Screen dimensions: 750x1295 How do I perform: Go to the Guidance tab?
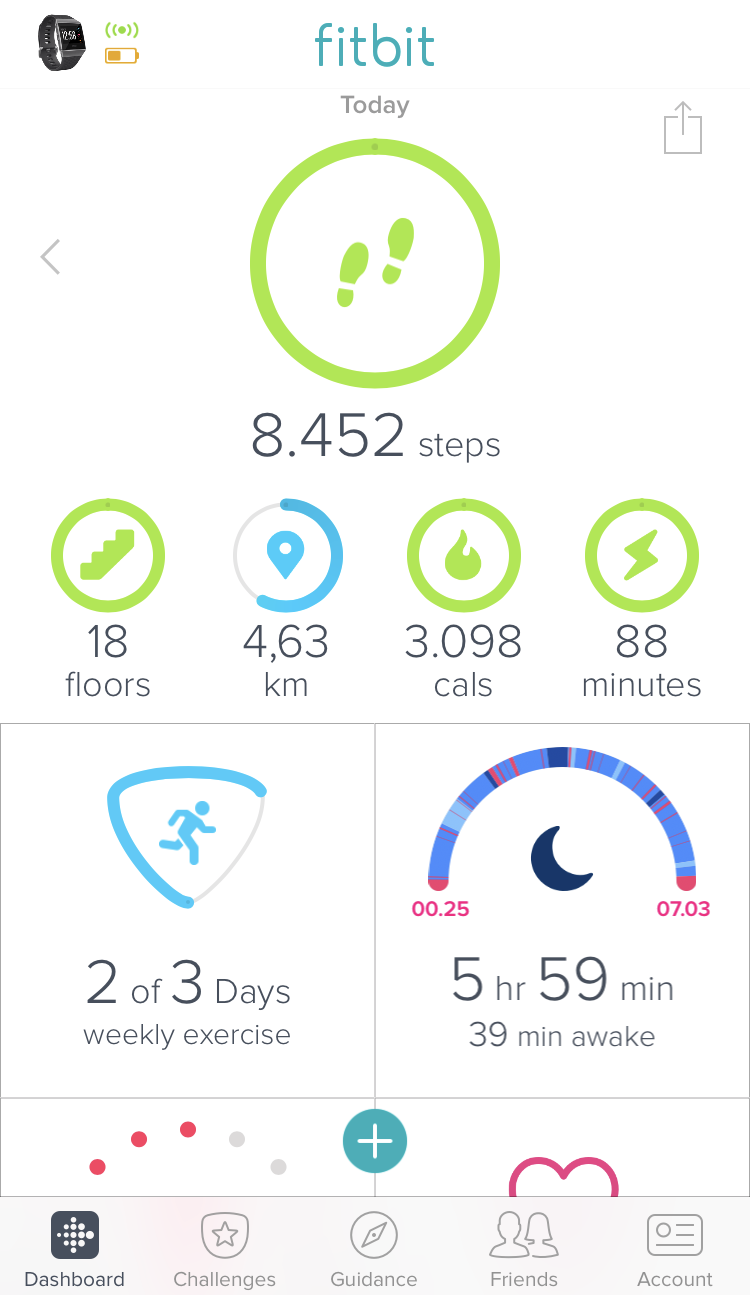click(374, 1249)
